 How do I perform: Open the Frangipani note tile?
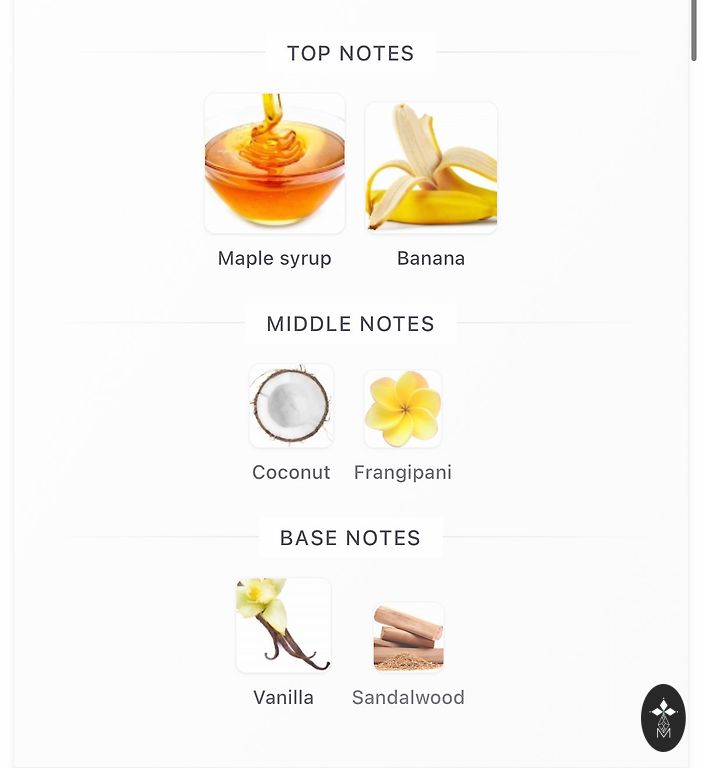coord(403,408)
